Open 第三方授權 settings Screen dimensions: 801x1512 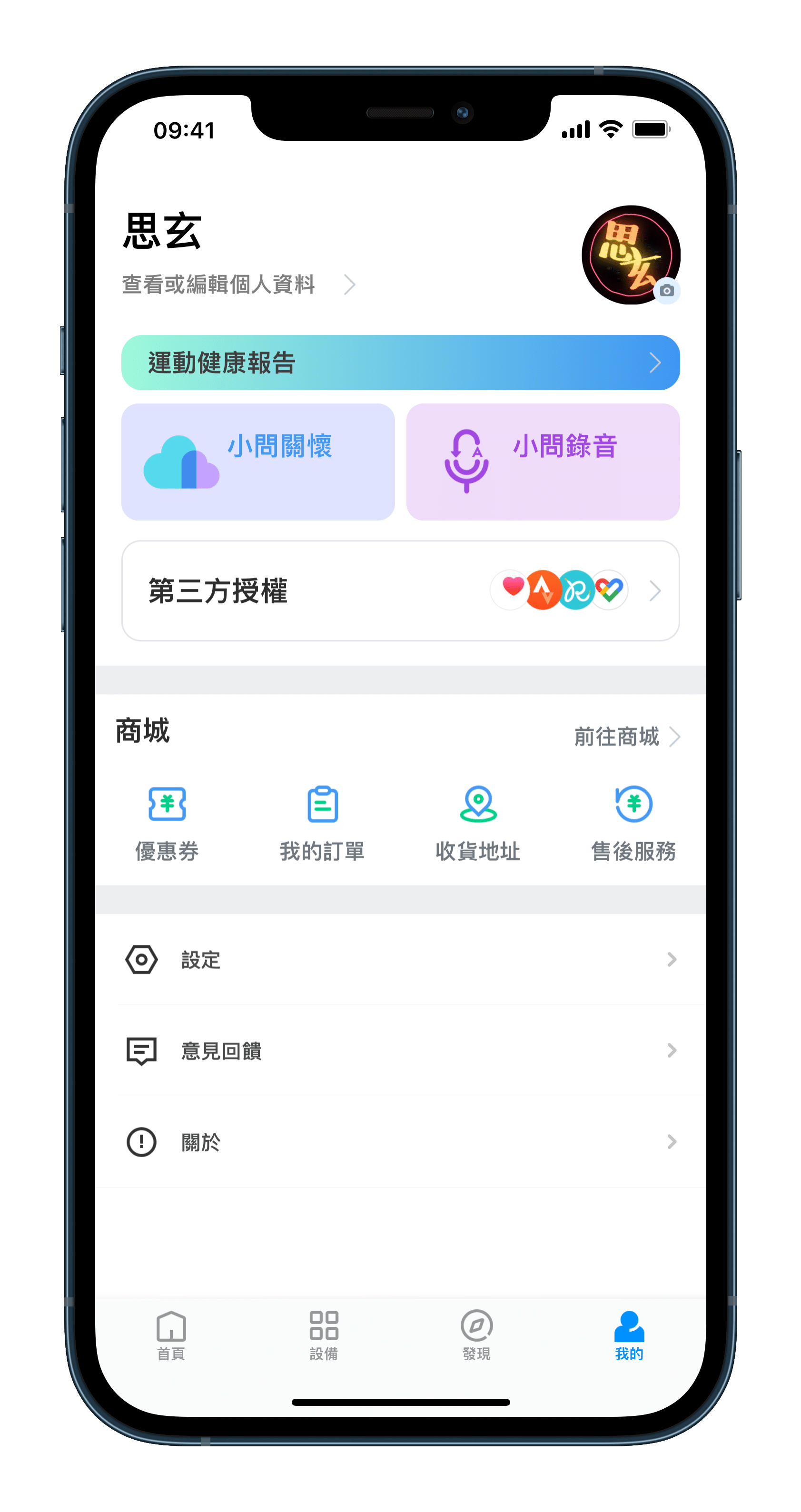point(401,590)
